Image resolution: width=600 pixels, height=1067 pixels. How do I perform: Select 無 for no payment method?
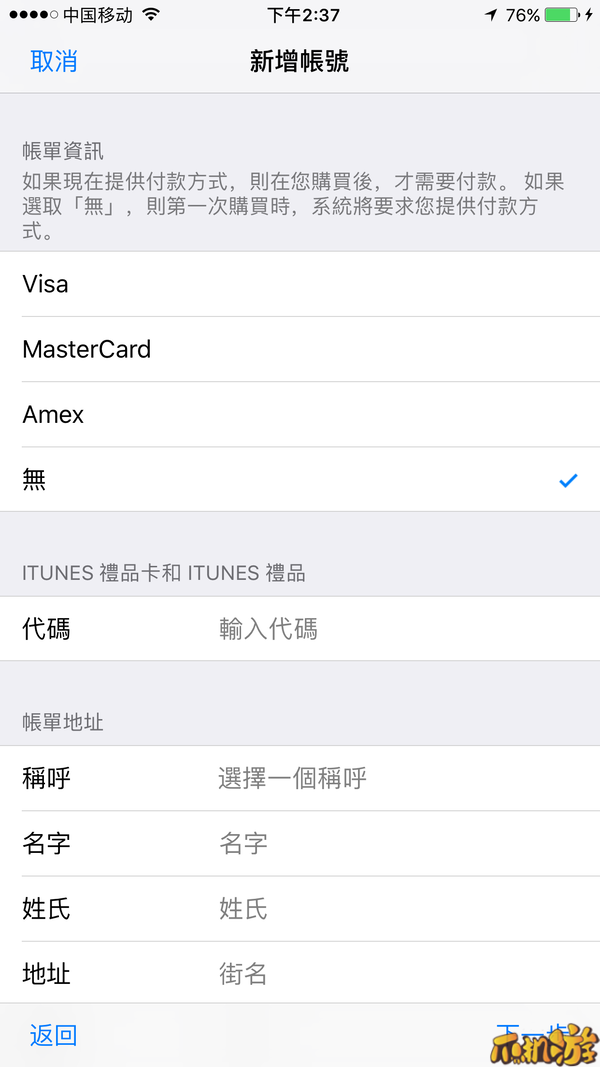coord(300,480)
